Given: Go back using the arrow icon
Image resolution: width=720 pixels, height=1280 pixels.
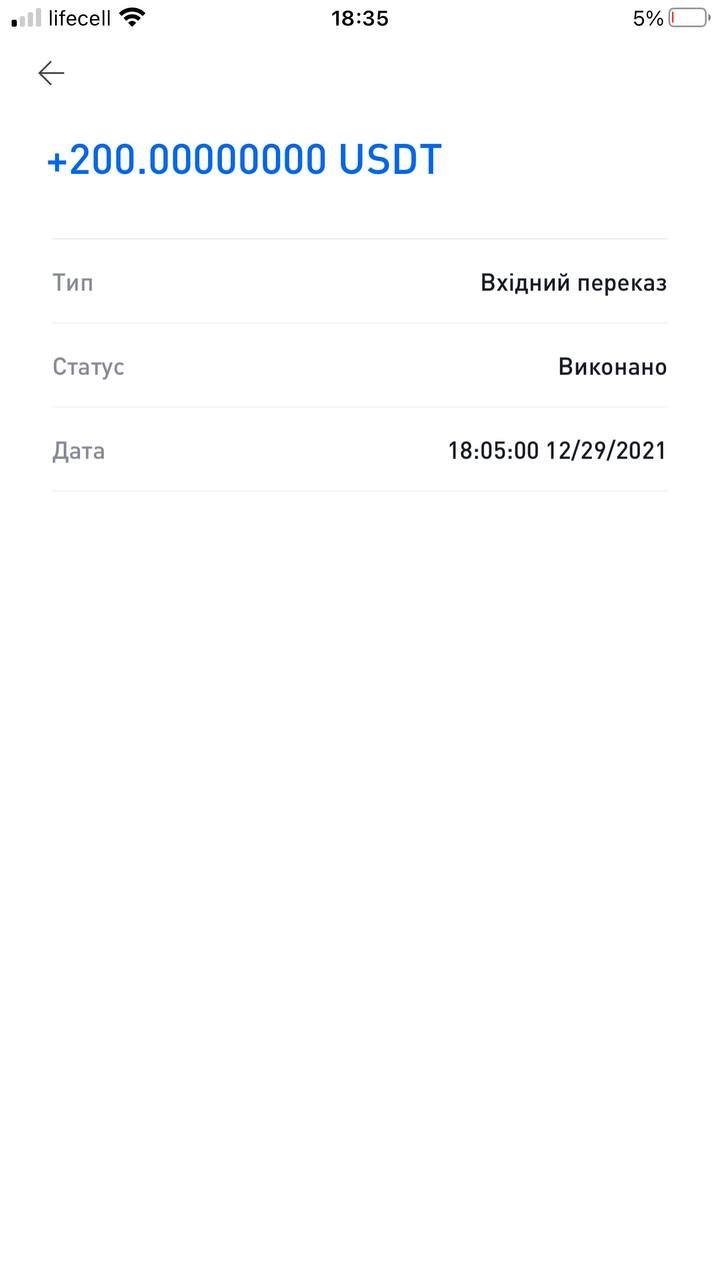Looking at the screenshot, I should click(x=51, y=73).
